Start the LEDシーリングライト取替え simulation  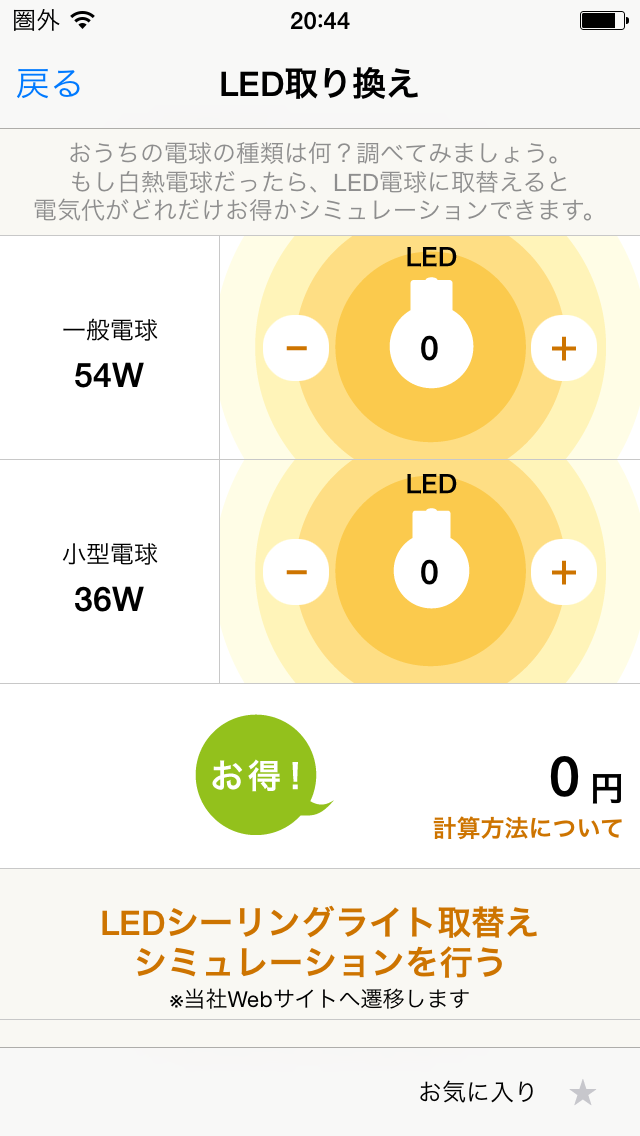[x=320, y=942]
